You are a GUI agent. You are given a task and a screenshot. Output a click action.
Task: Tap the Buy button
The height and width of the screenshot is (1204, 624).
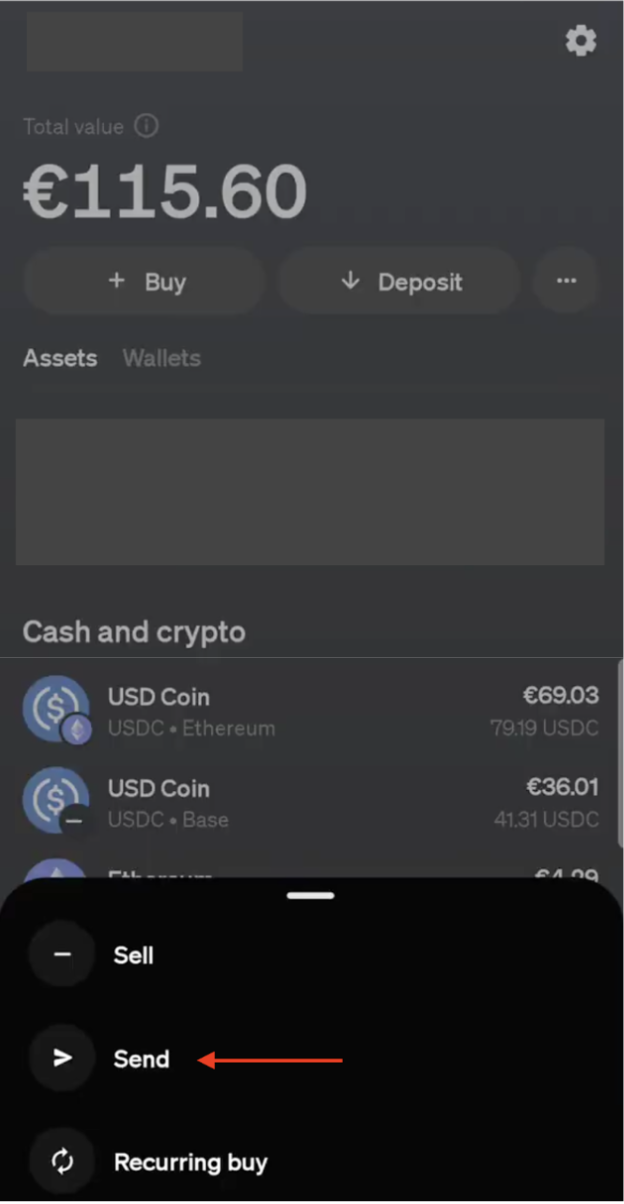point(146,282)
